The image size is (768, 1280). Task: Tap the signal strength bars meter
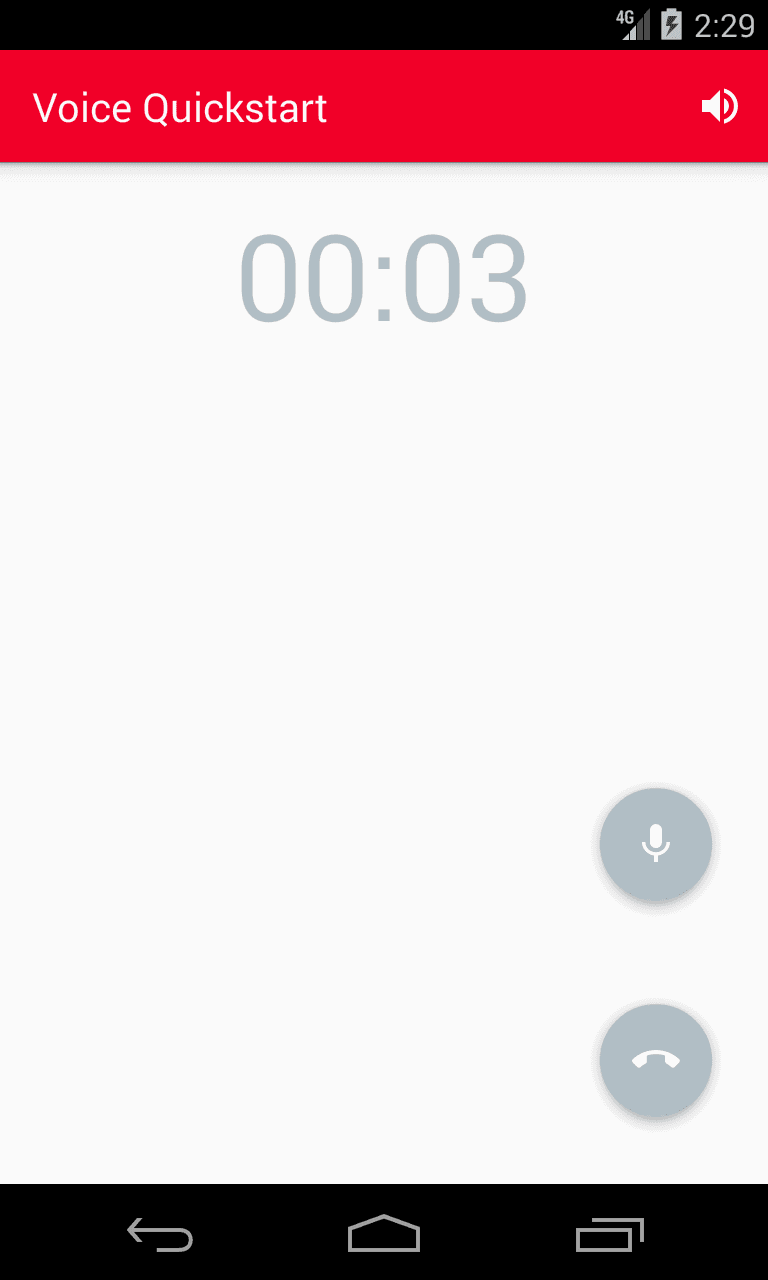click(640, 24)
